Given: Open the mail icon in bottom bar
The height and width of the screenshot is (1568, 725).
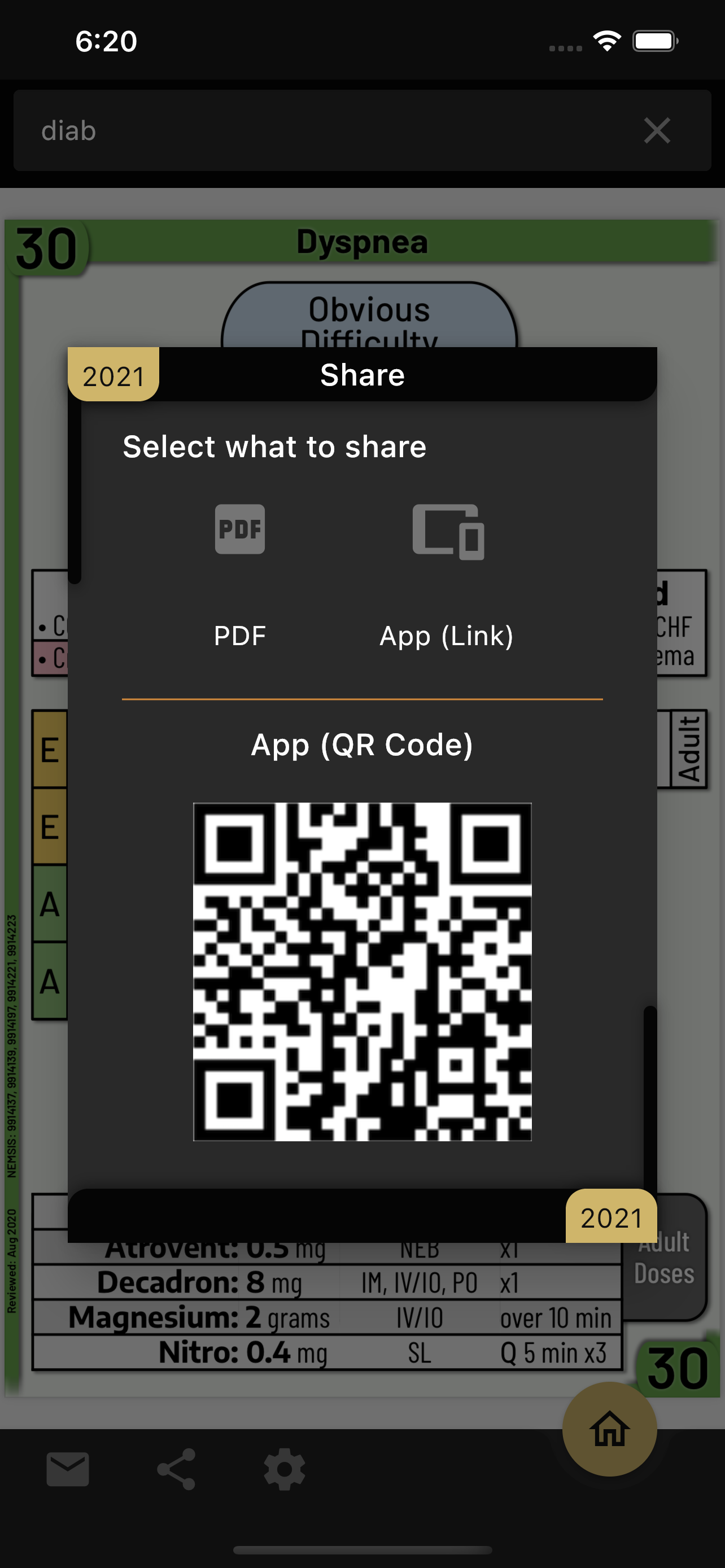Looking at the screenshot, I should click(x=68, y=1469).
